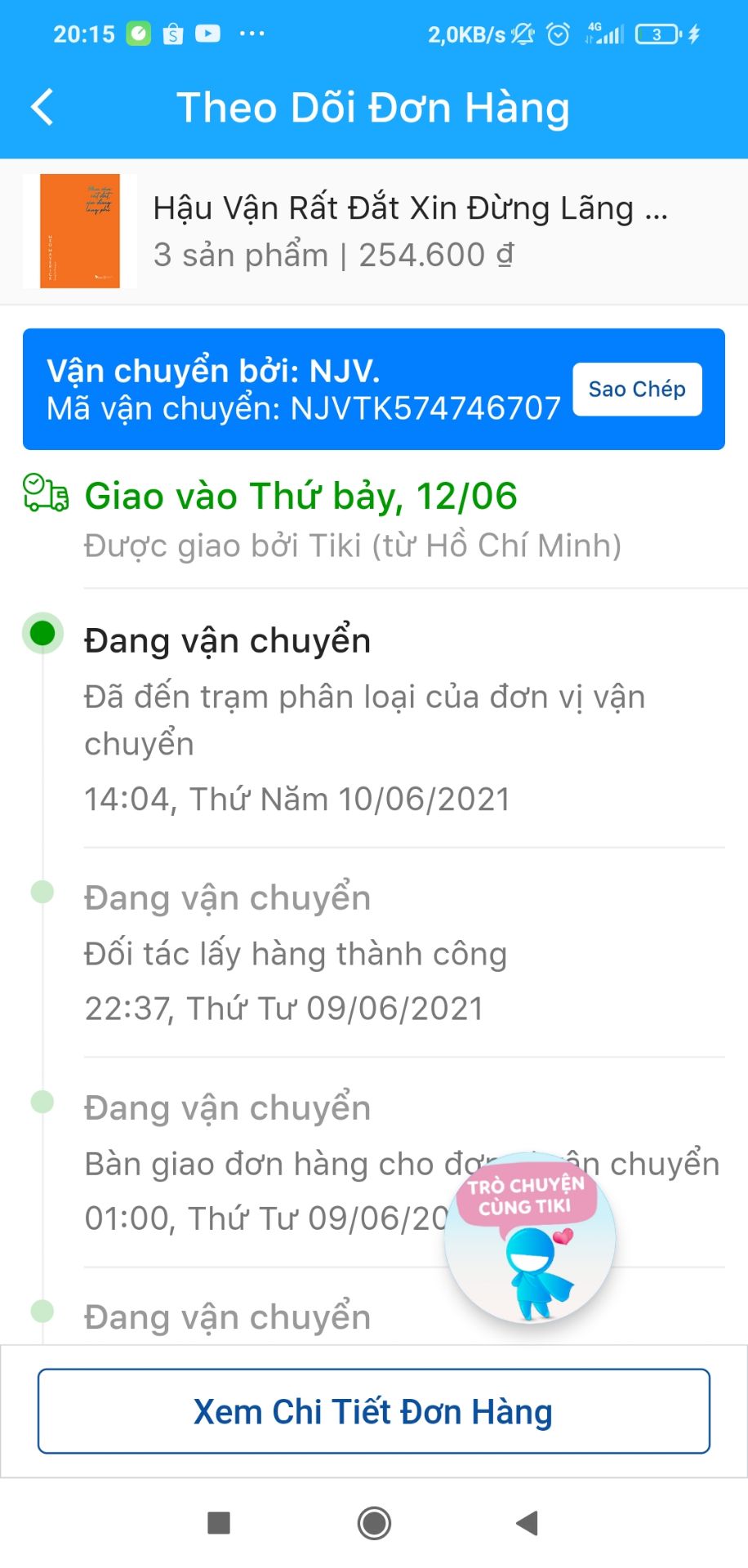Open the Theo Dõi Đơn Hàng header title
Image resolution: width=748 pixels, height=1568 pixels.
pos(374,106)
